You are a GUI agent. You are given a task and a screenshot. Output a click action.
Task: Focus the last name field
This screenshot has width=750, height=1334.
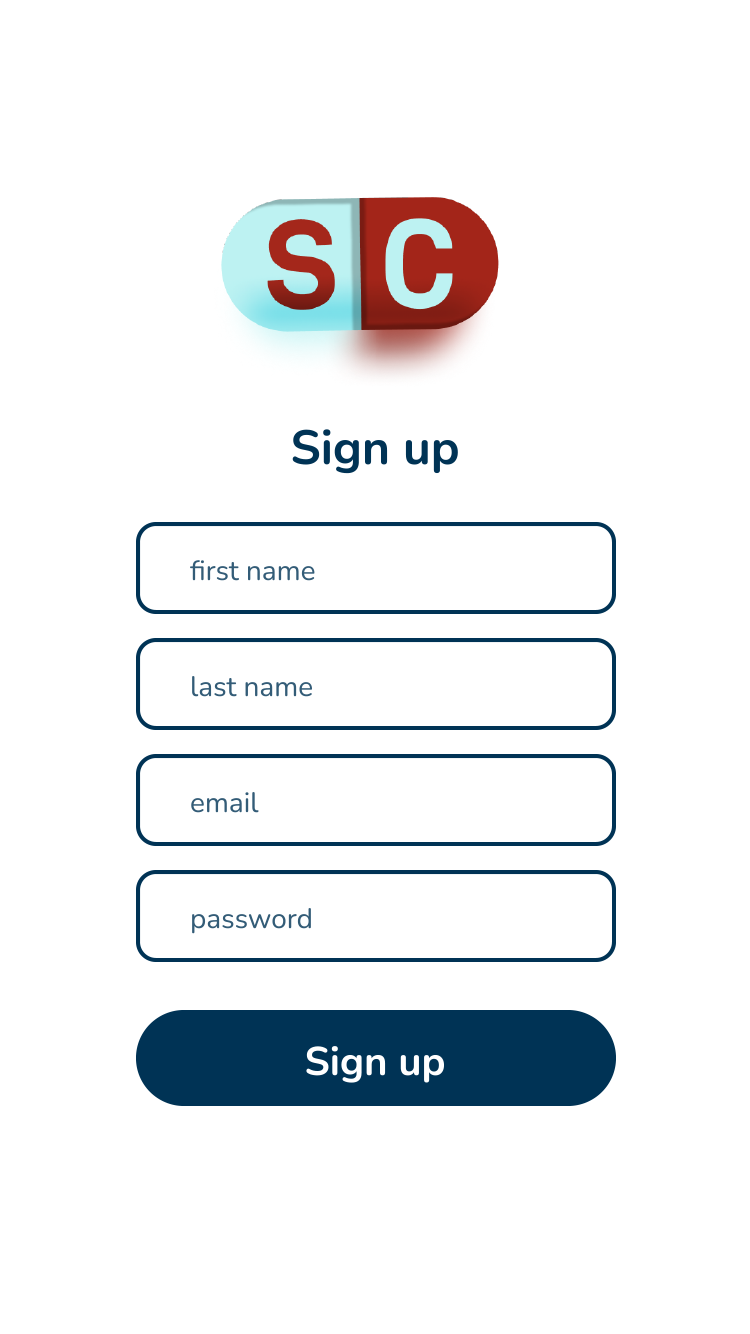(375, 684)
